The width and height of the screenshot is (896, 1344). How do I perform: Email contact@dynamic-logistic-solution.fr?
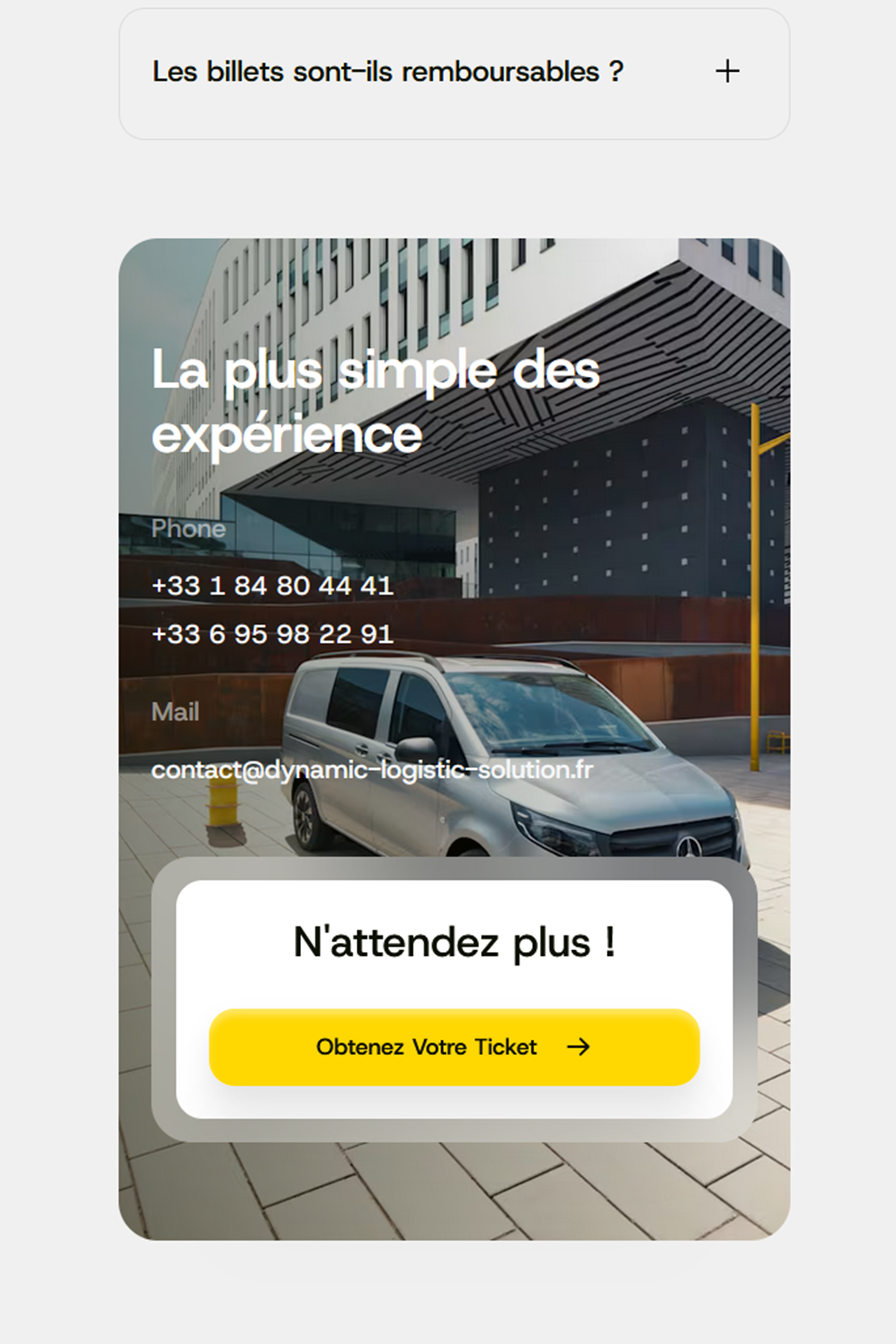tap(372, 770)
